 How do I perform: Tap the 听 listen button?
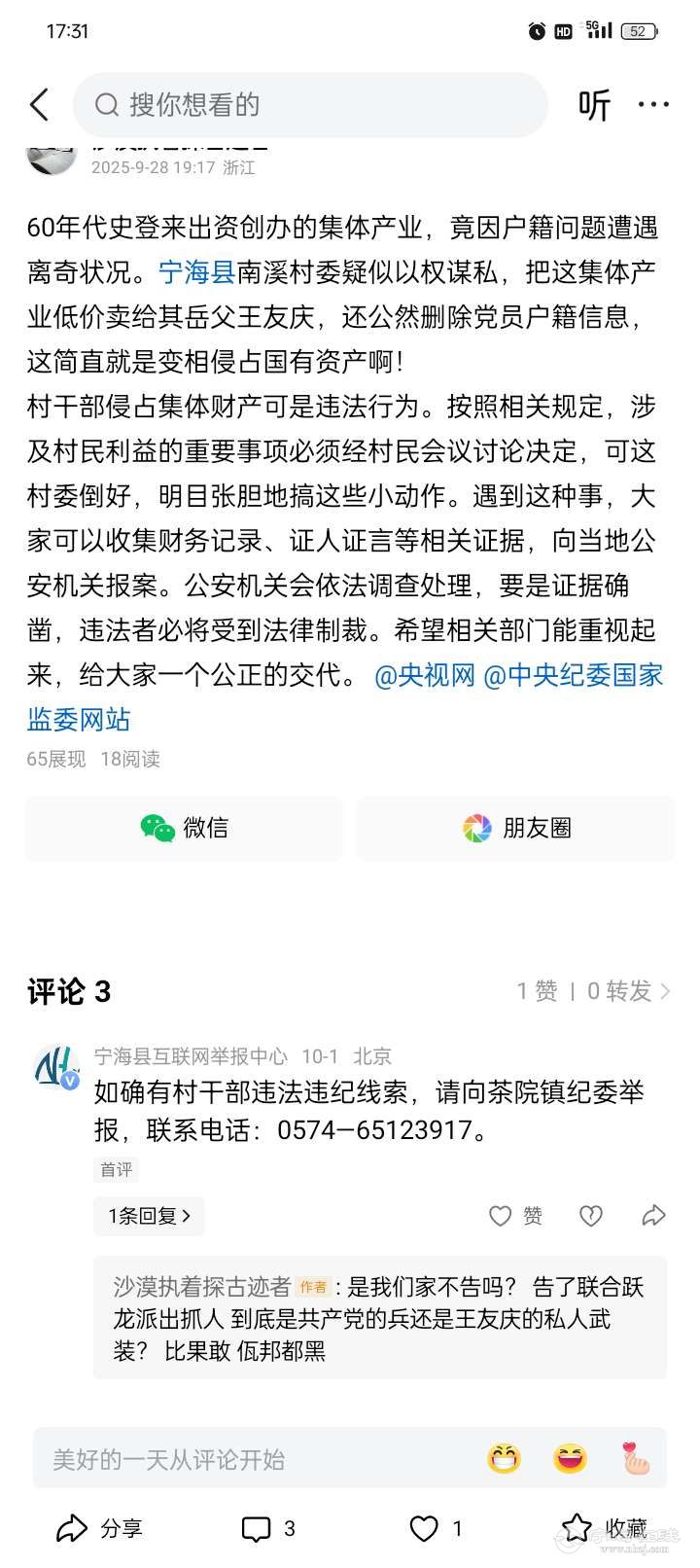pos(594,105)
